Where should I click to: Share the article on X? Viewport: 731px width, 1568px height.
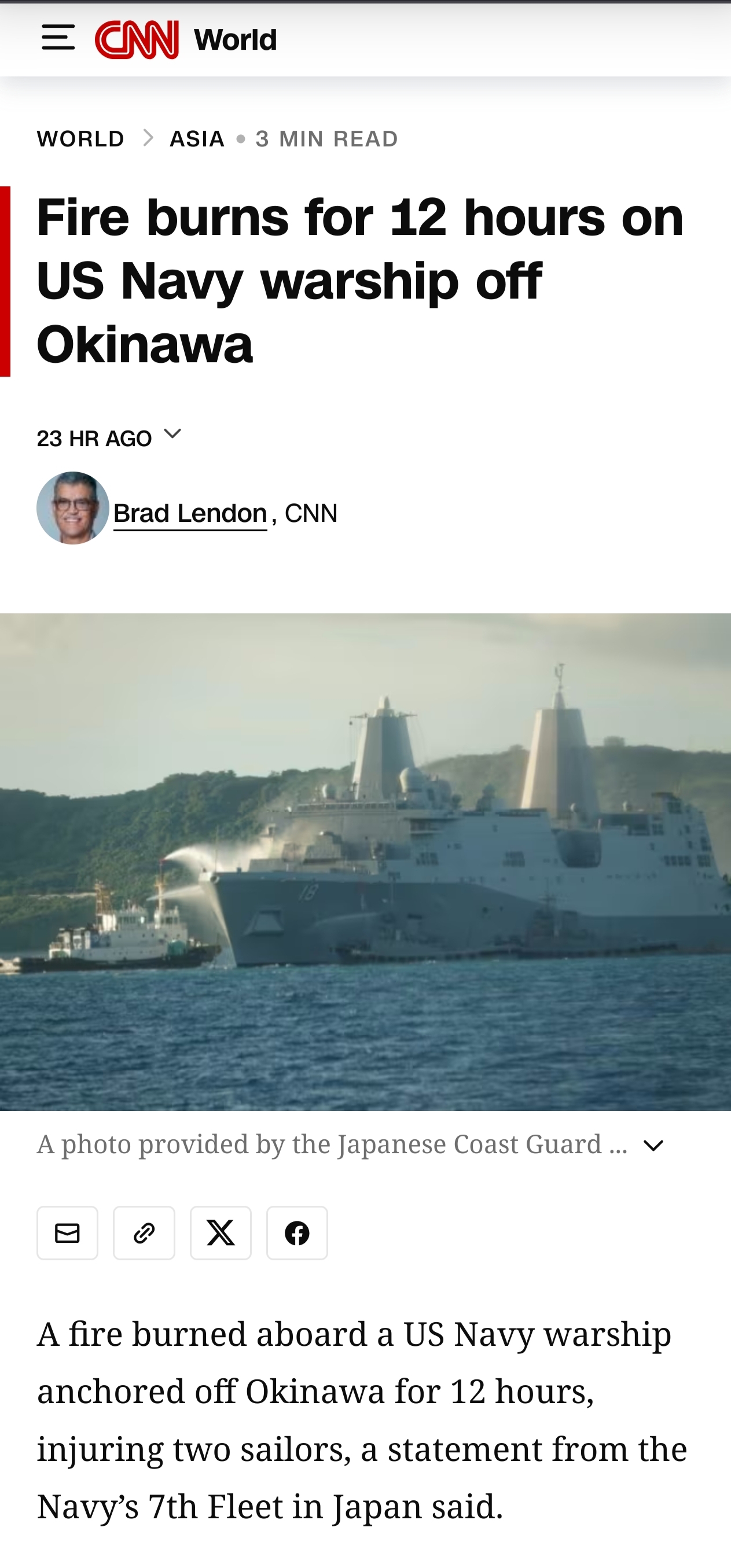[221, 1233]
